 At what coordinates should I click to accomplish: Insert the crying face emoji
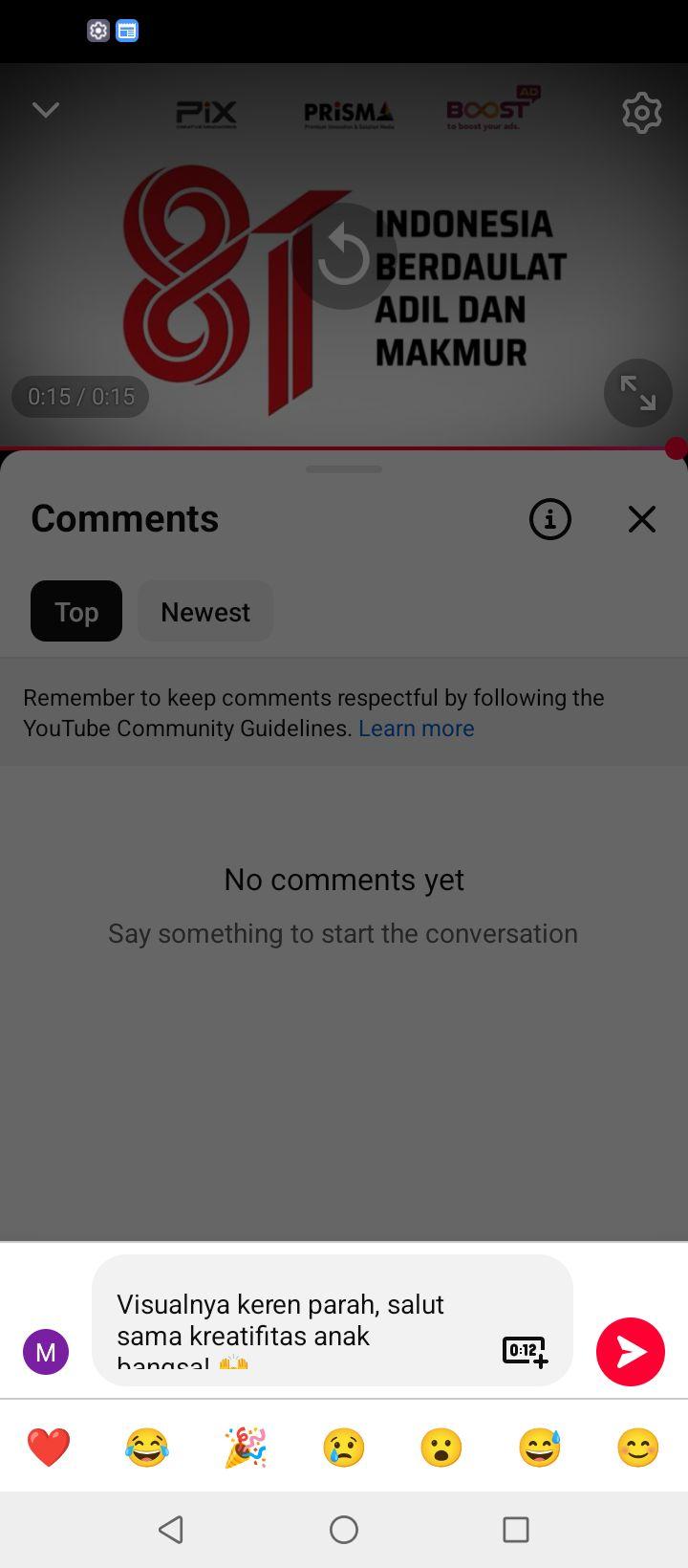pyautogui.click(x=344, y=1447)
